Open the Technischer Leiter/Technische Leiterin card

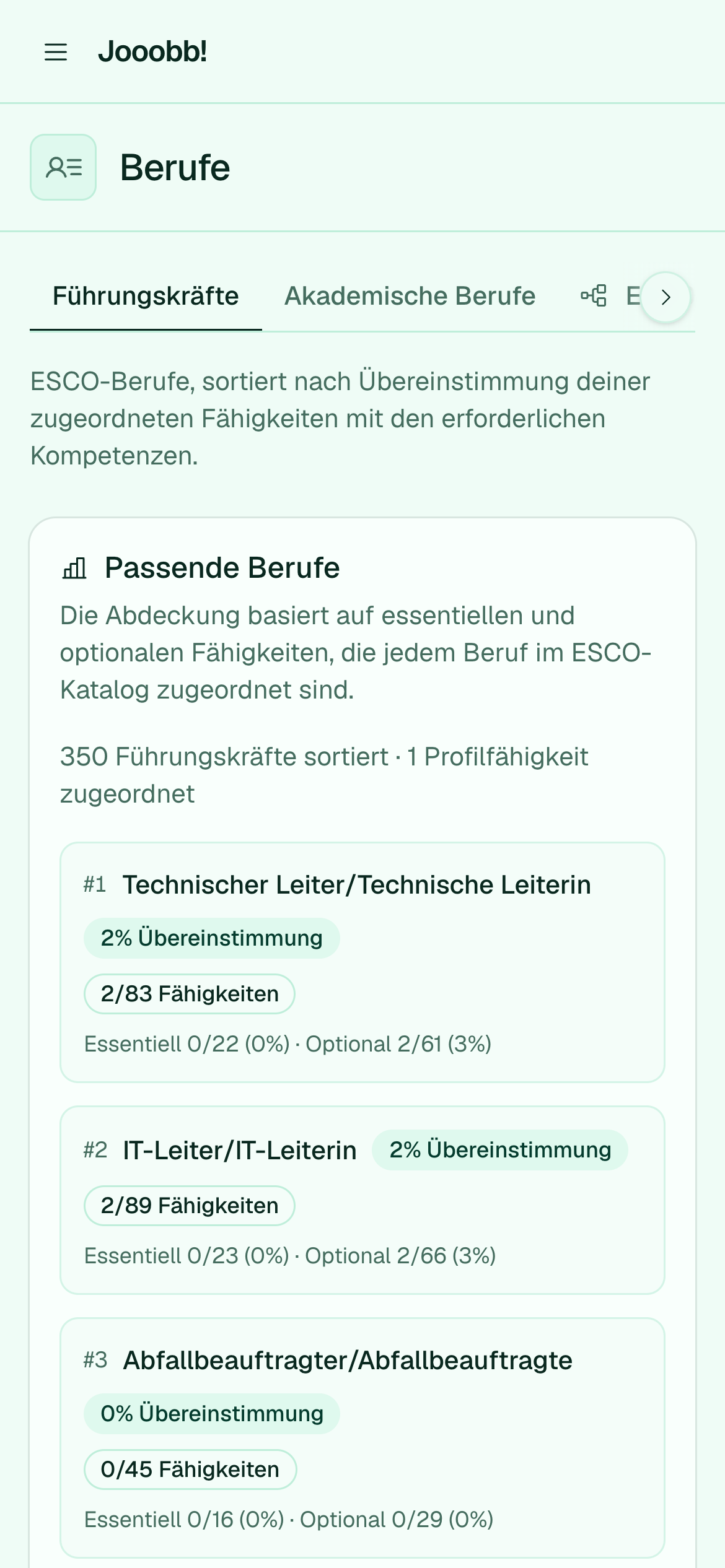pyautogui.click(x=362, y=962)
